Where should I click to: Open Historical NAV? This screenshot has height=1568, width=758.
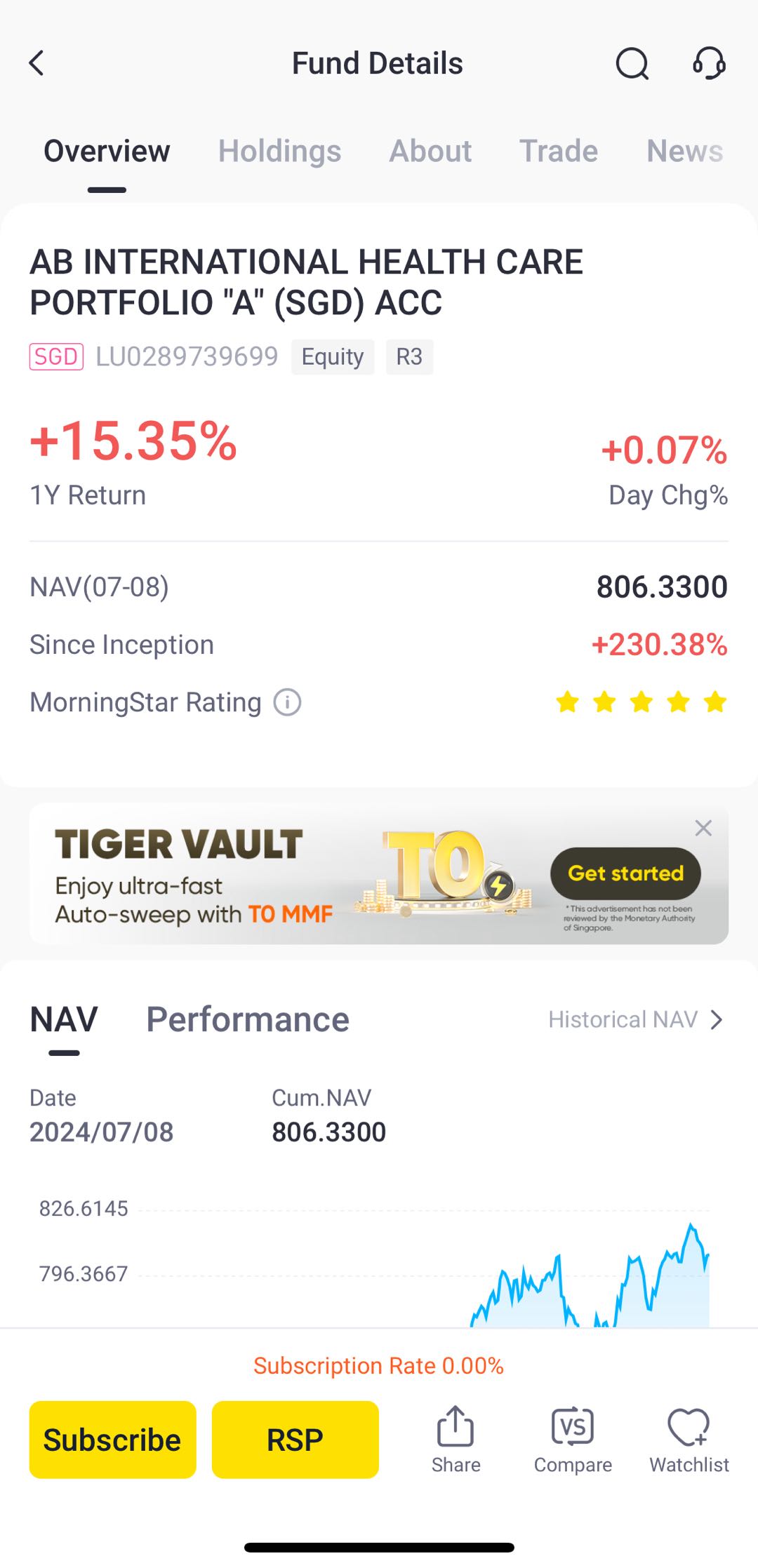pos(635,1019)
